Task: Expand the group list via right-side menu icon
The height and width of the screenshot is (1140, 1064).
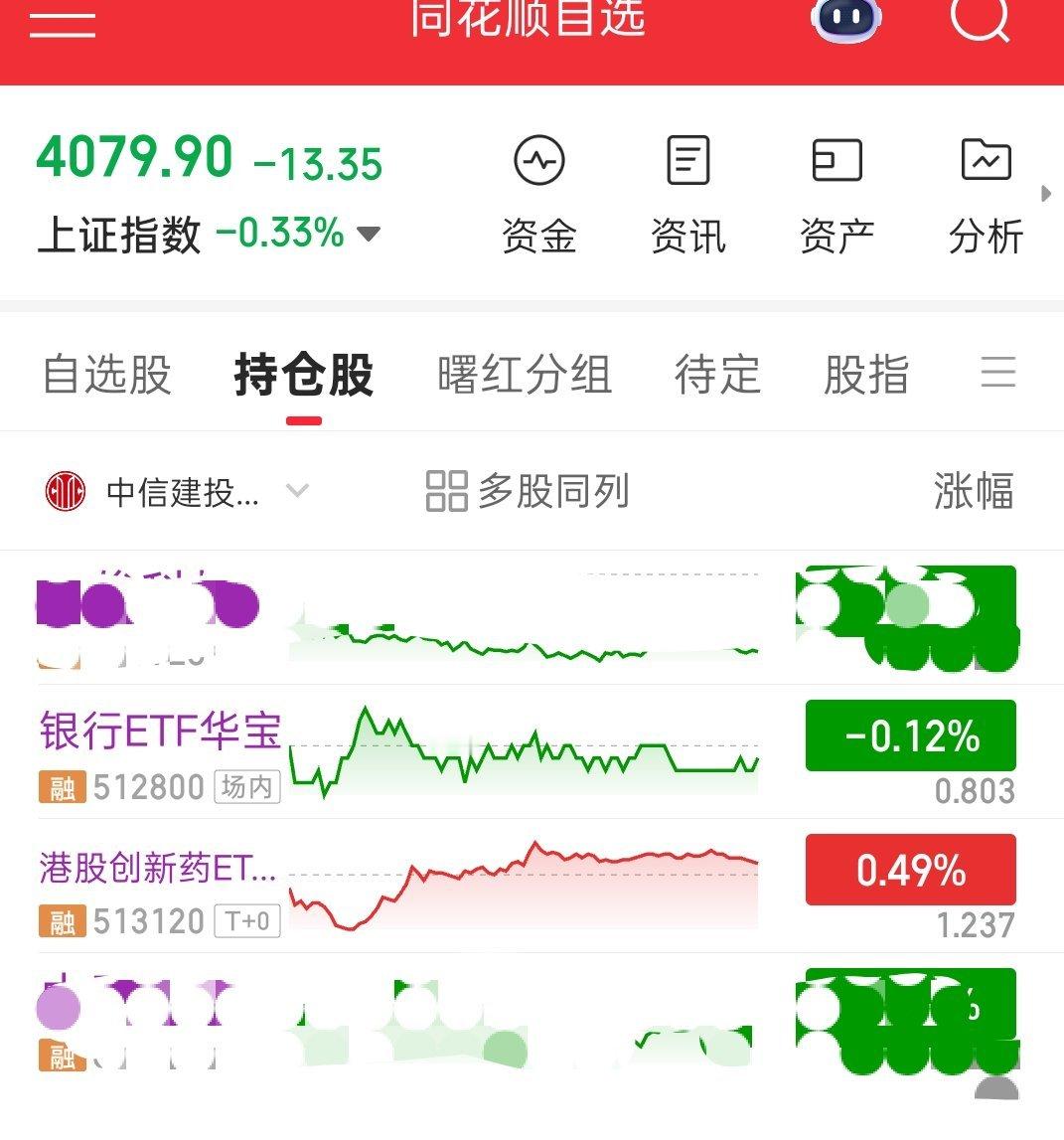Action: point(999,372)
